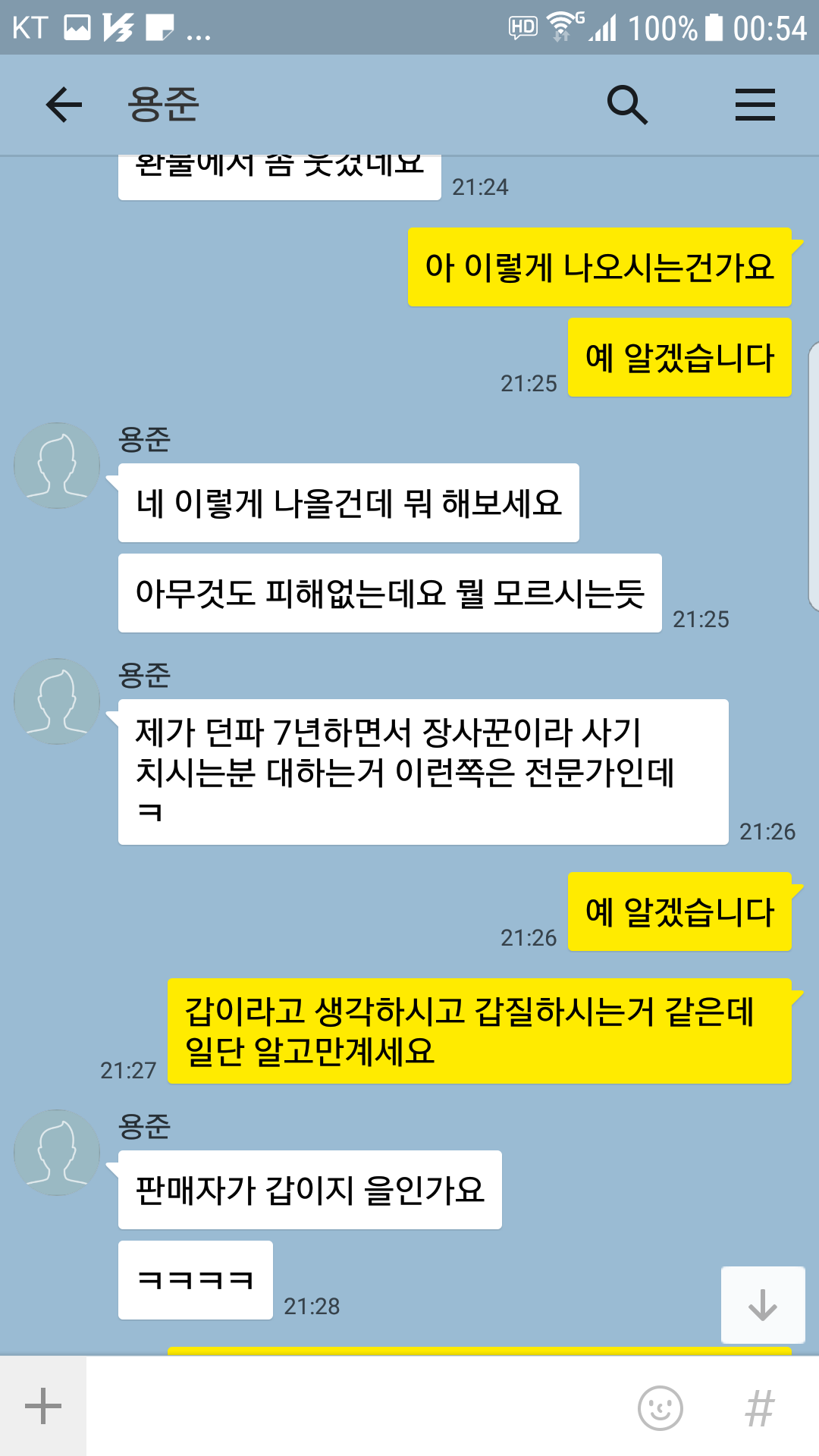Open 용준's profile picture above the 7년 message
This screenshot has width=819, height=1456.
(57, 701)
